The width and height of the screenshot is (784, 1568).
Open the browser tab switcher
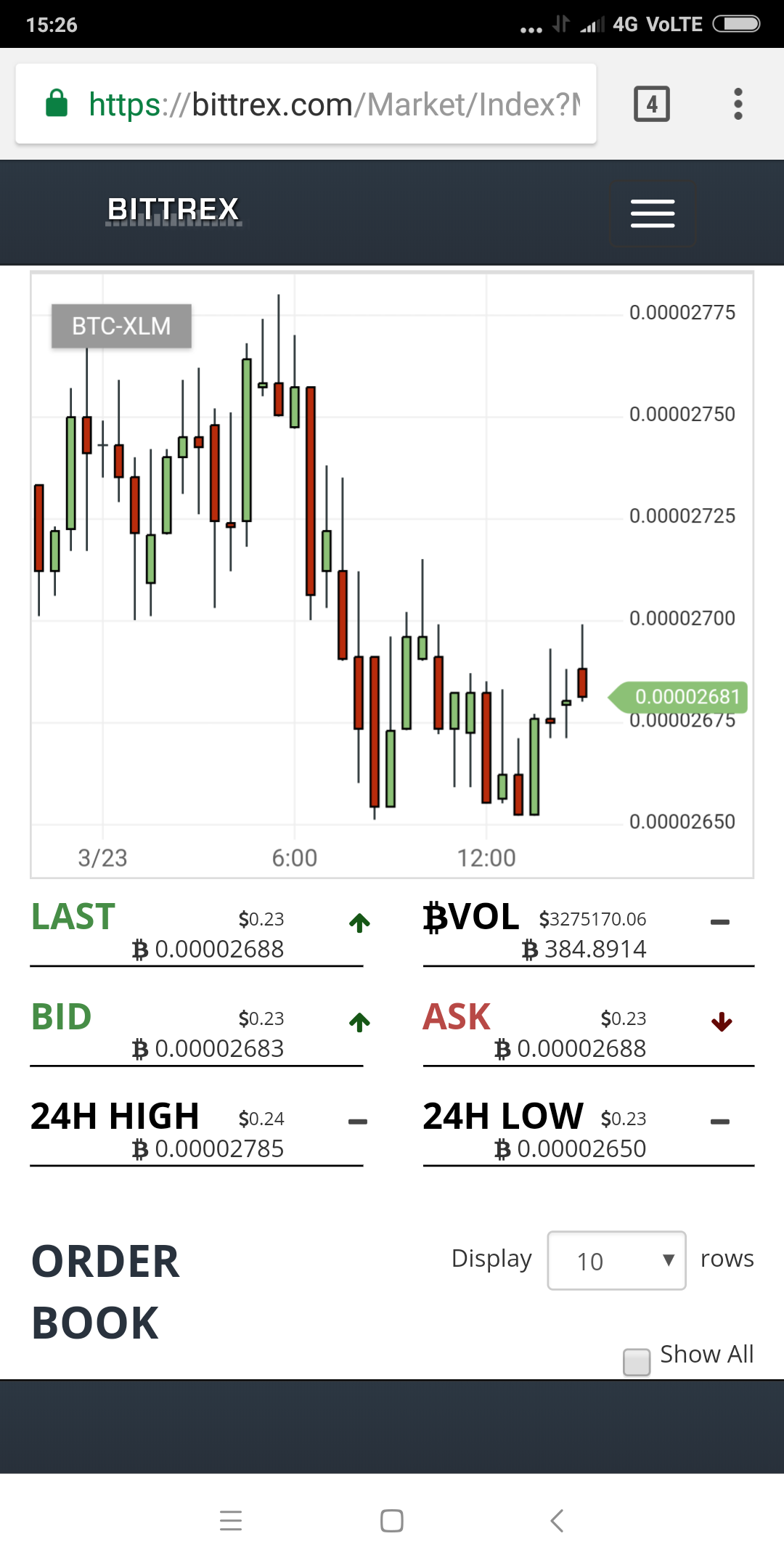coord(652,104)
